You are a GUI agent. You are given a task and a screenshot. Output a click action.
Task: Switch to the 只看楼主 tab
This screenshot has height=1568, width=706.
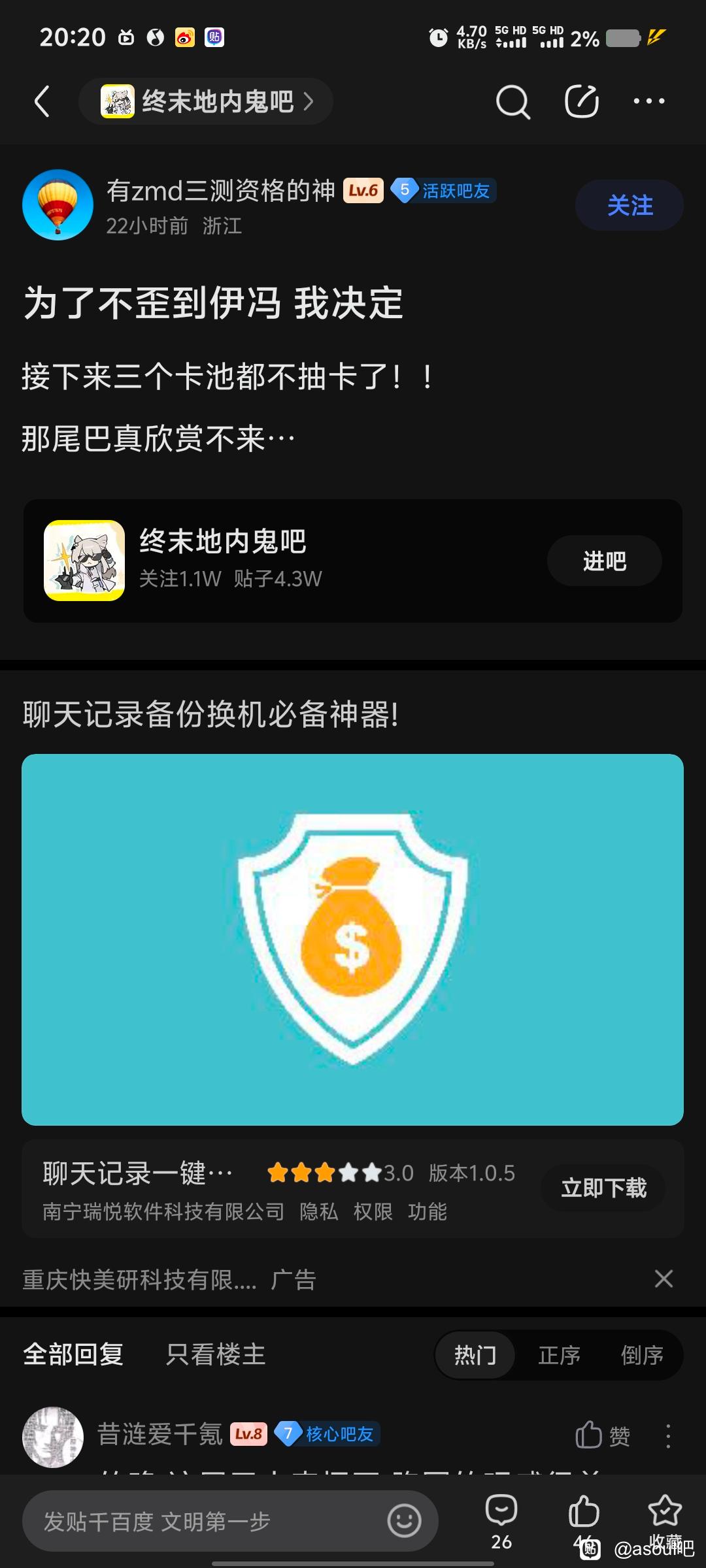(x=216, y=1354)
